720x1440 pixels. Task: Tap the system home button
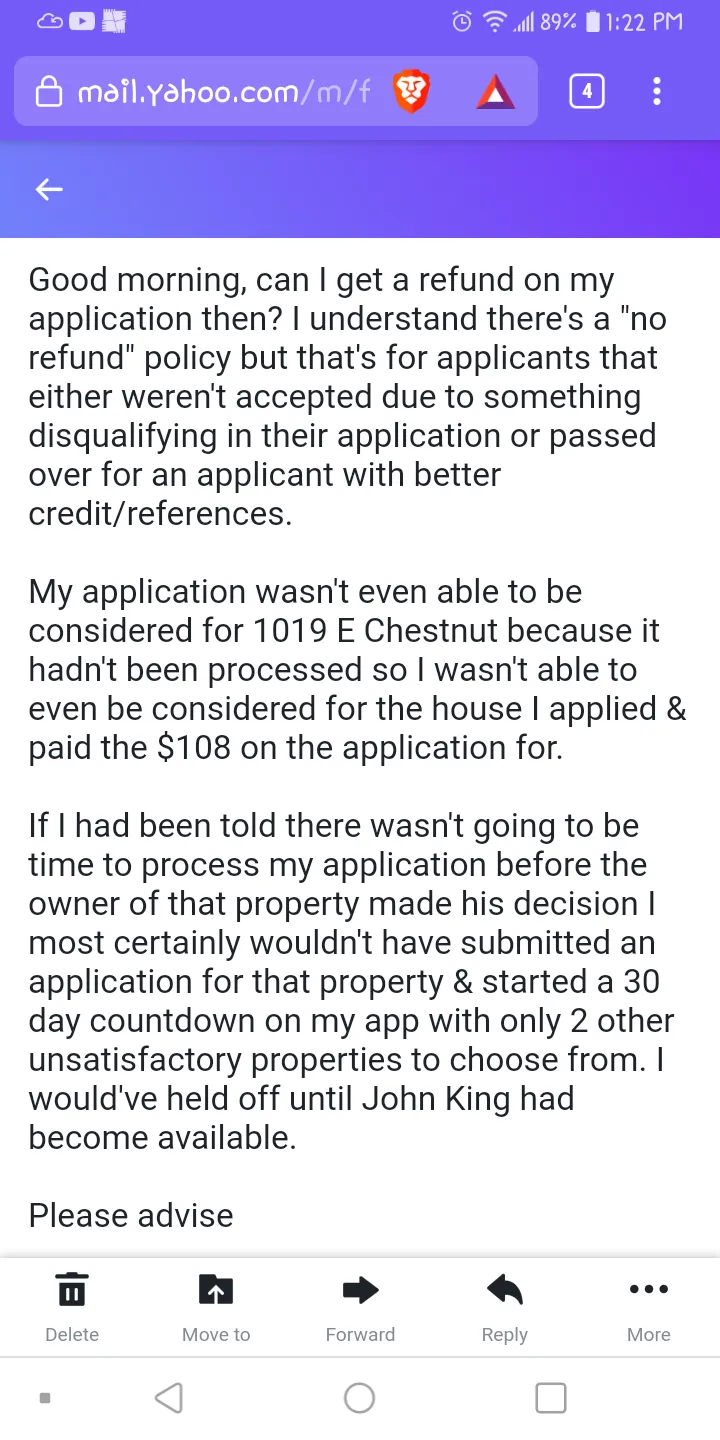coord(359,1397)
